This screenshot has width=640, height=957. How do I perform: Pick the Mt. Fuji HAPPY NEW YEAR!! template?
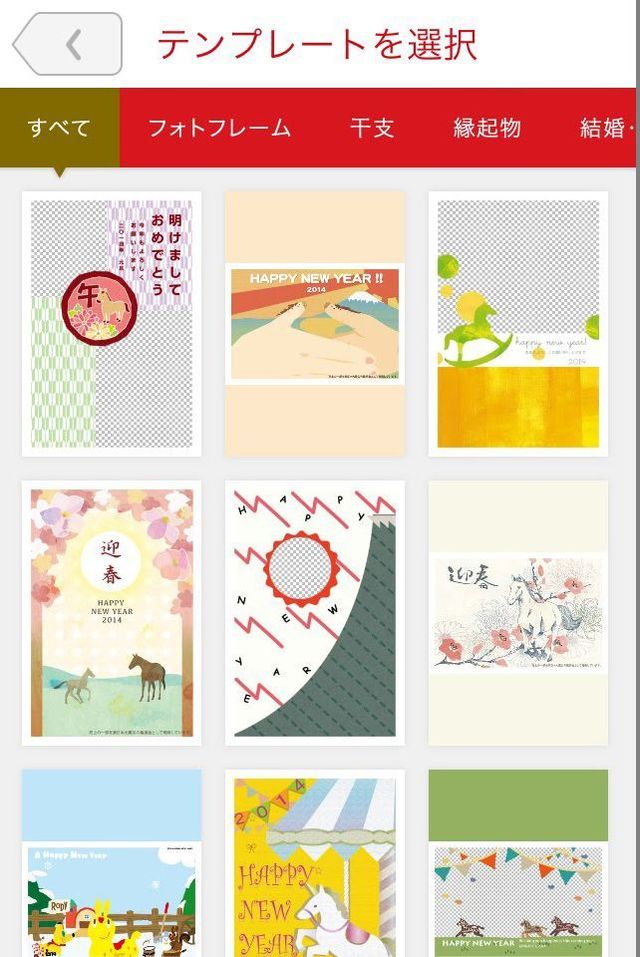pyautogui.click(x=315, y=323)
